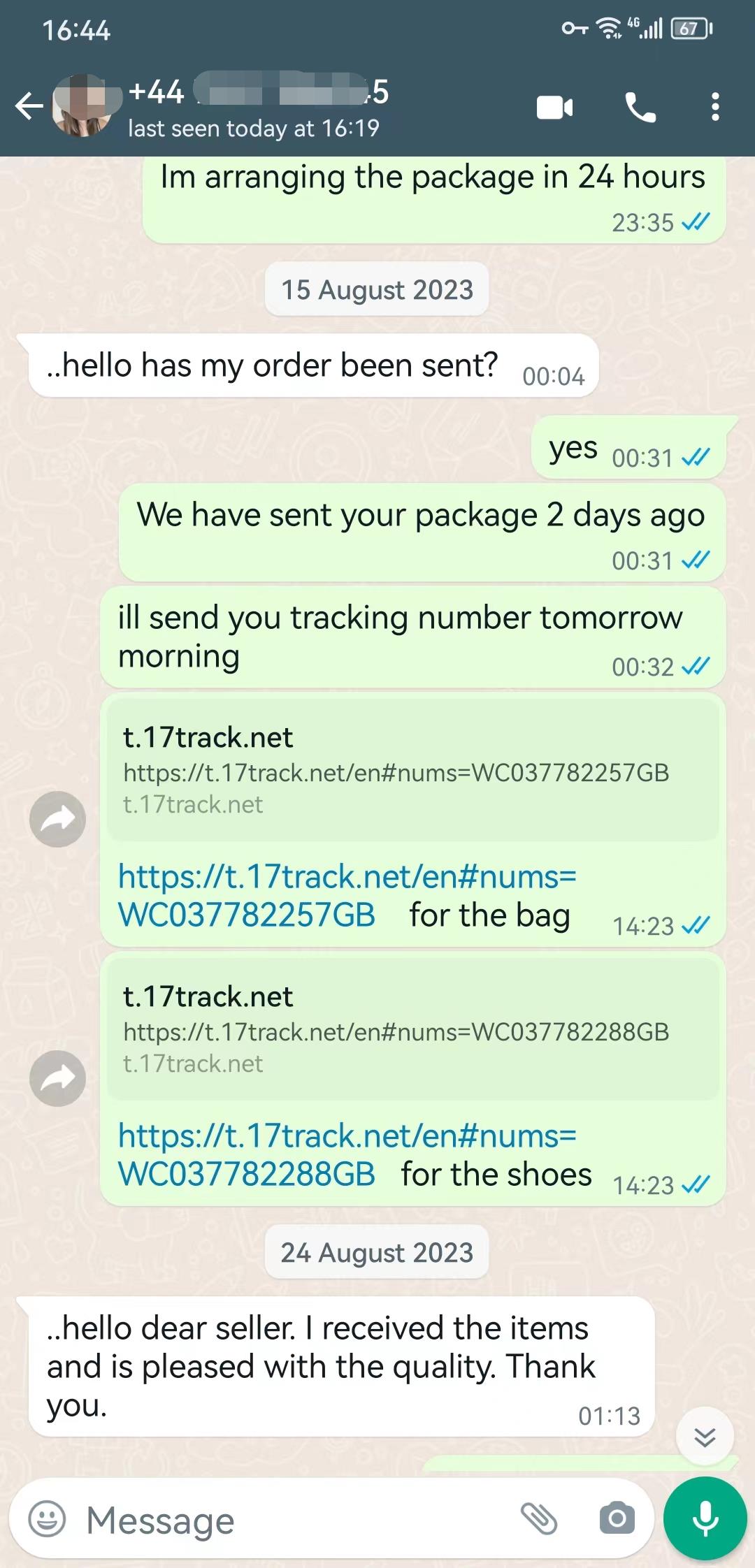Open the contact's profile picture
Viewport: 755px width, 1568px height.
coord(82,106)
